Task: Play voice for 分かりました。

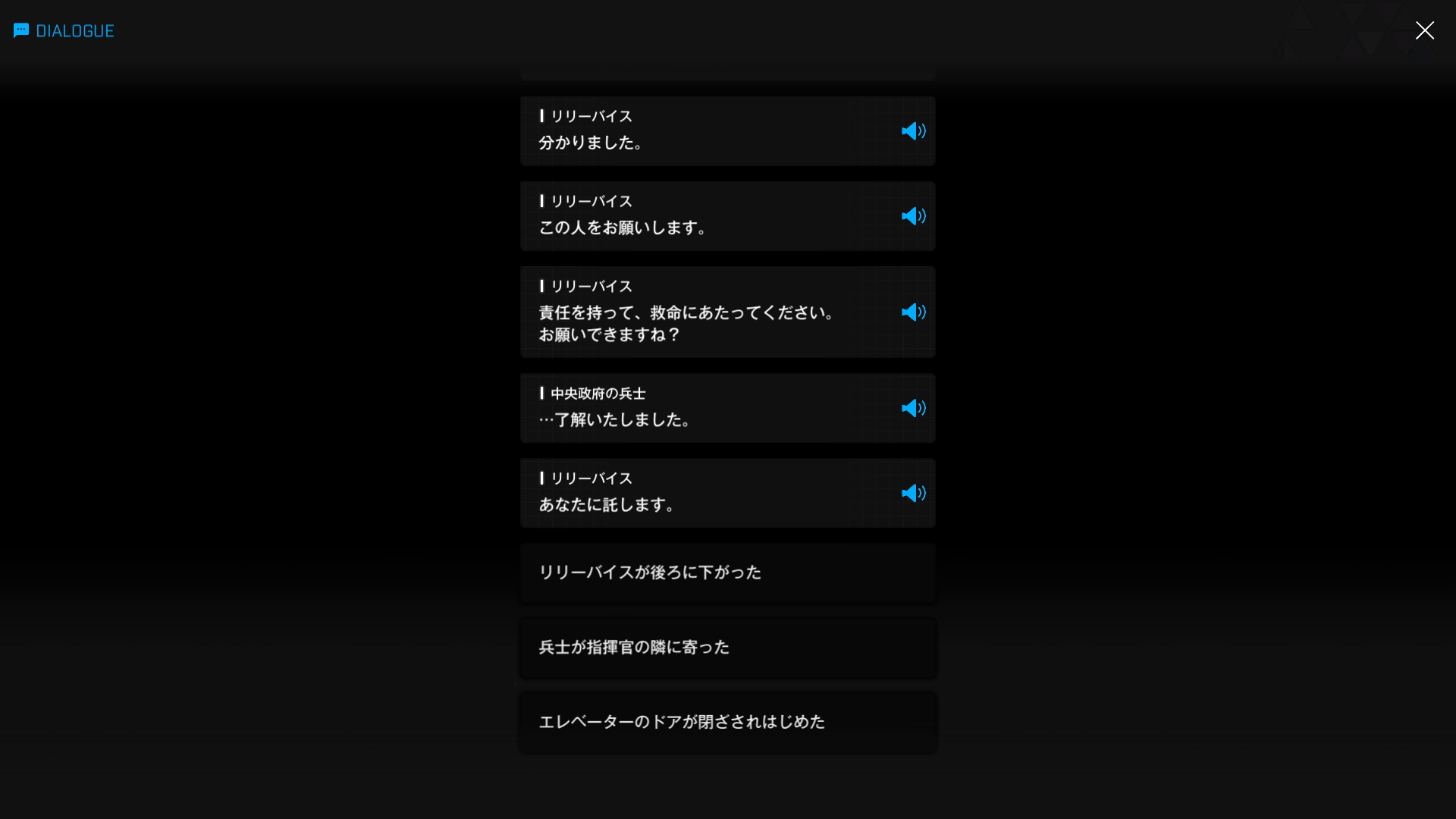Action: (x=913, y=131)
